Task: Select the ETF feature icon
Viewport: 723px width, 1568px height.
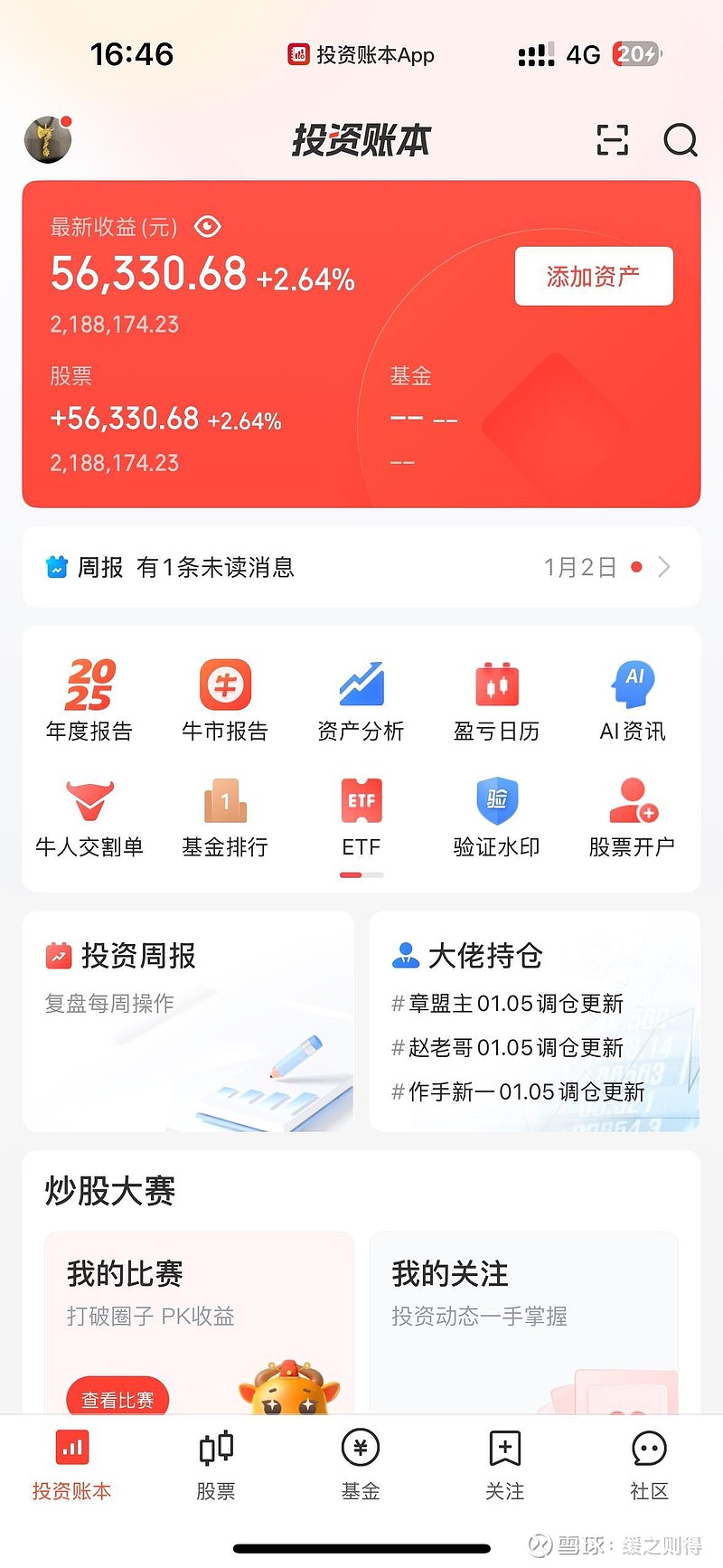Action: point(361,814)
